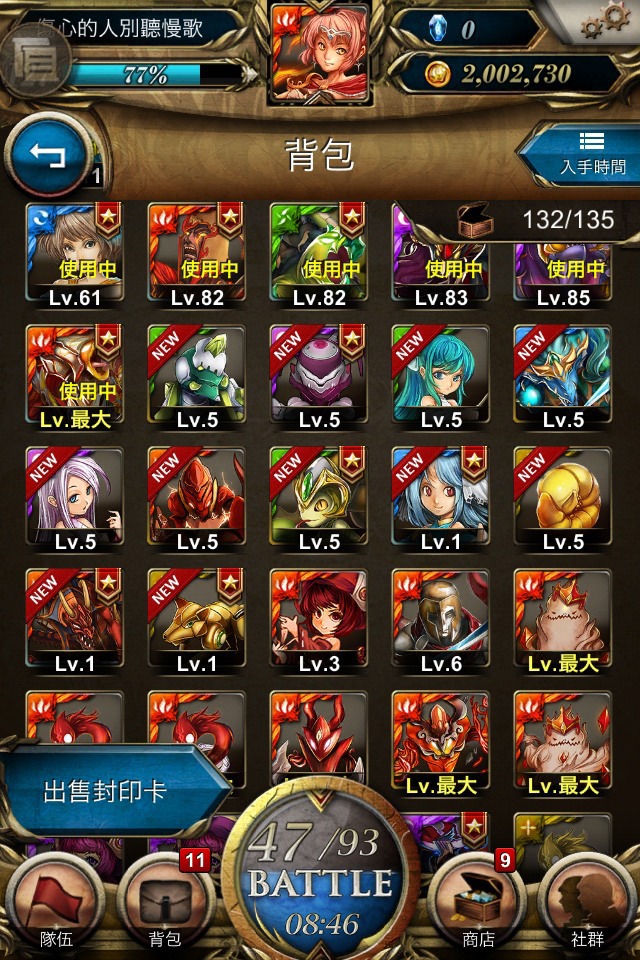
Task: Open the 背包 backpack tab
Action: [165, 905]
